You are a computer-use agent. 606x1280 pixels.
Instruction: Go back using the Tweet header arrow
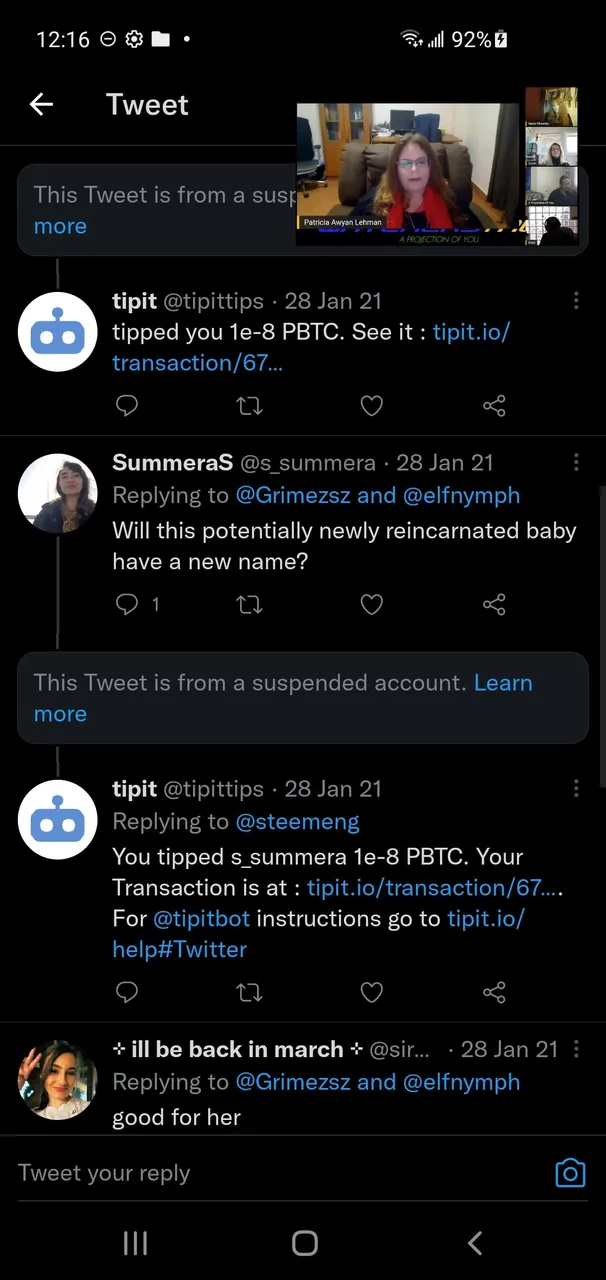coord(41,104)
